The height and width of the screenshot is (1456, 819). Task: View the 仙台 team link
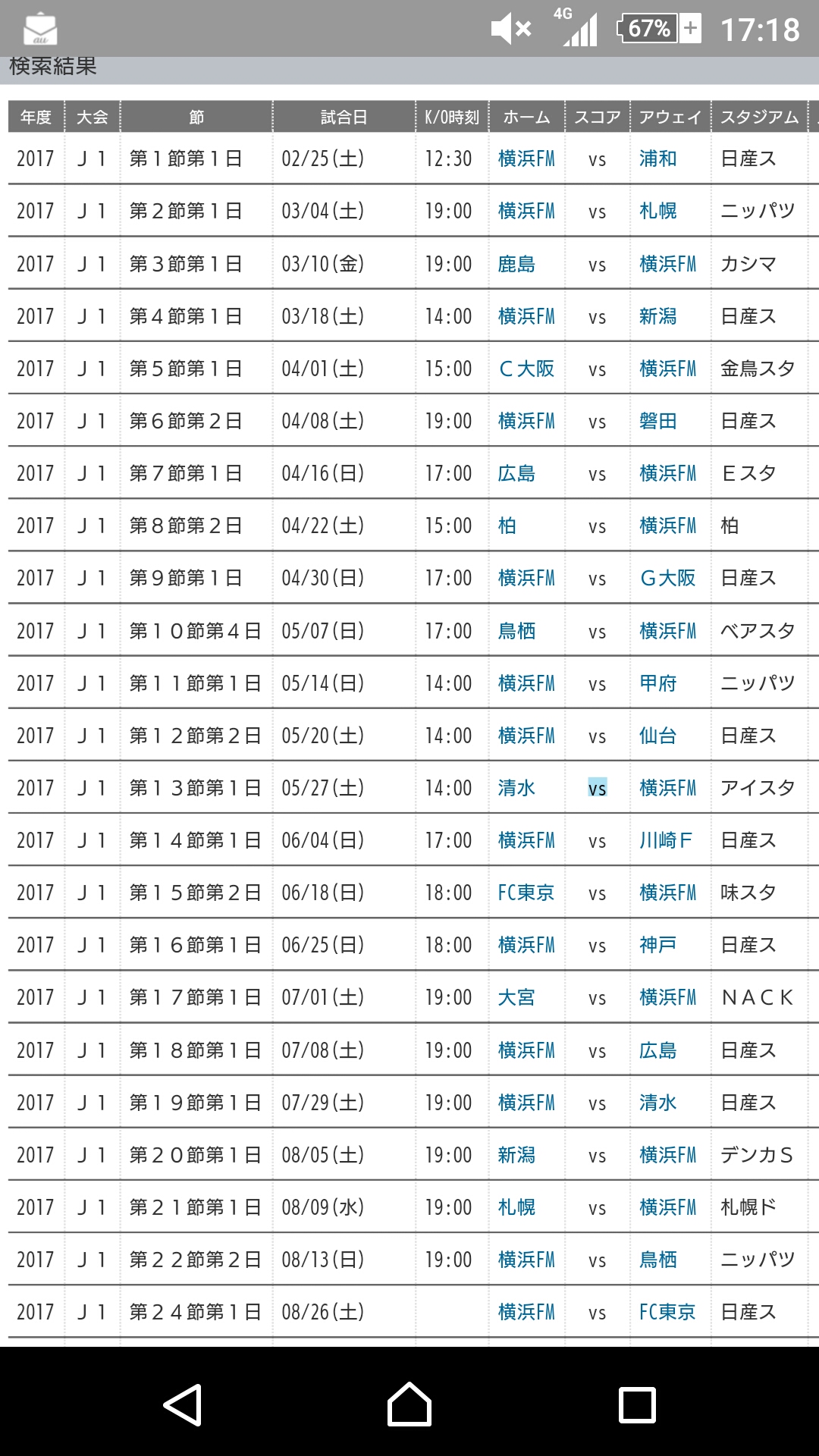point(657,736)
